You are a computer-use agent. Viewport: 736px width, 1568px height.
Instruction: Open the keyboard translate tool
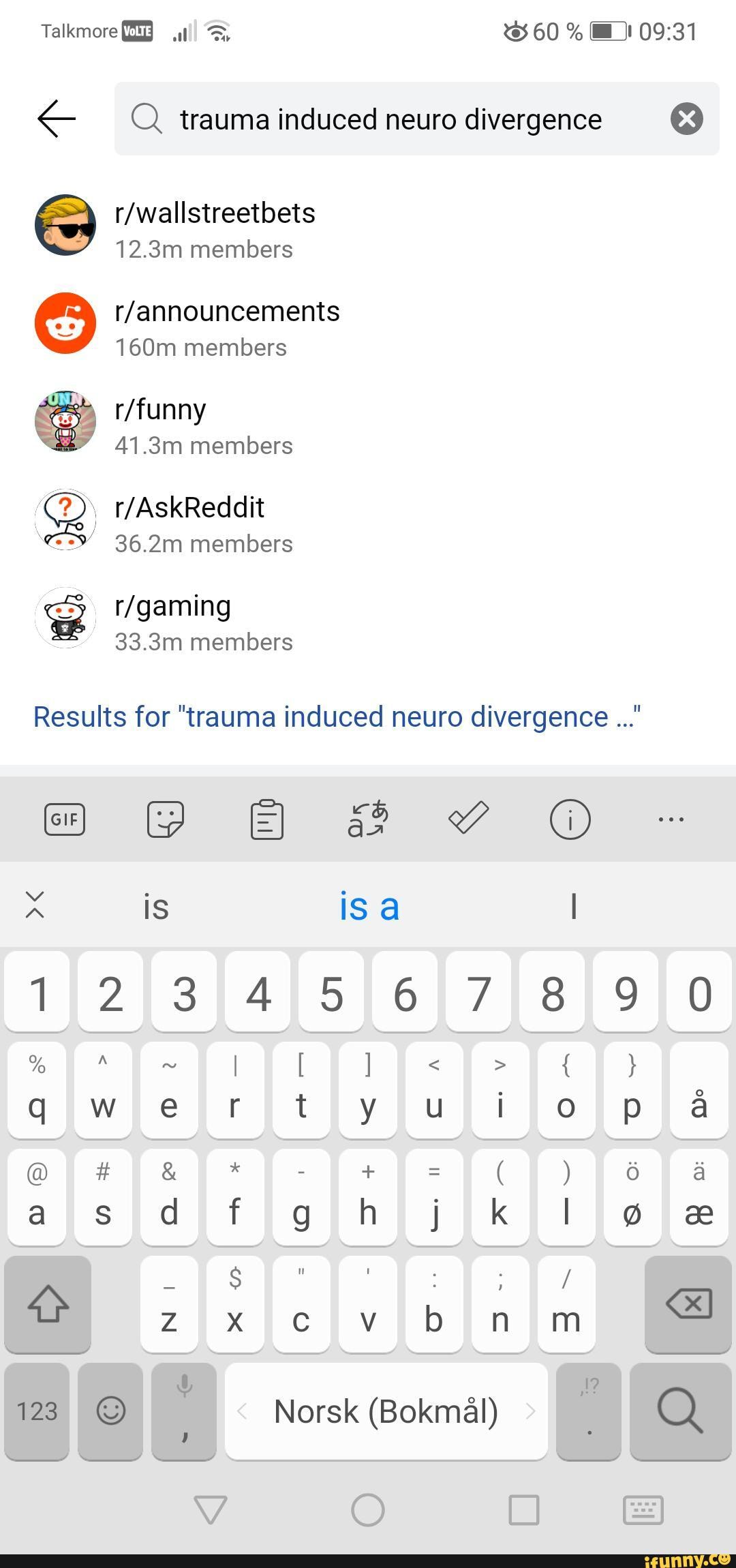368,819
